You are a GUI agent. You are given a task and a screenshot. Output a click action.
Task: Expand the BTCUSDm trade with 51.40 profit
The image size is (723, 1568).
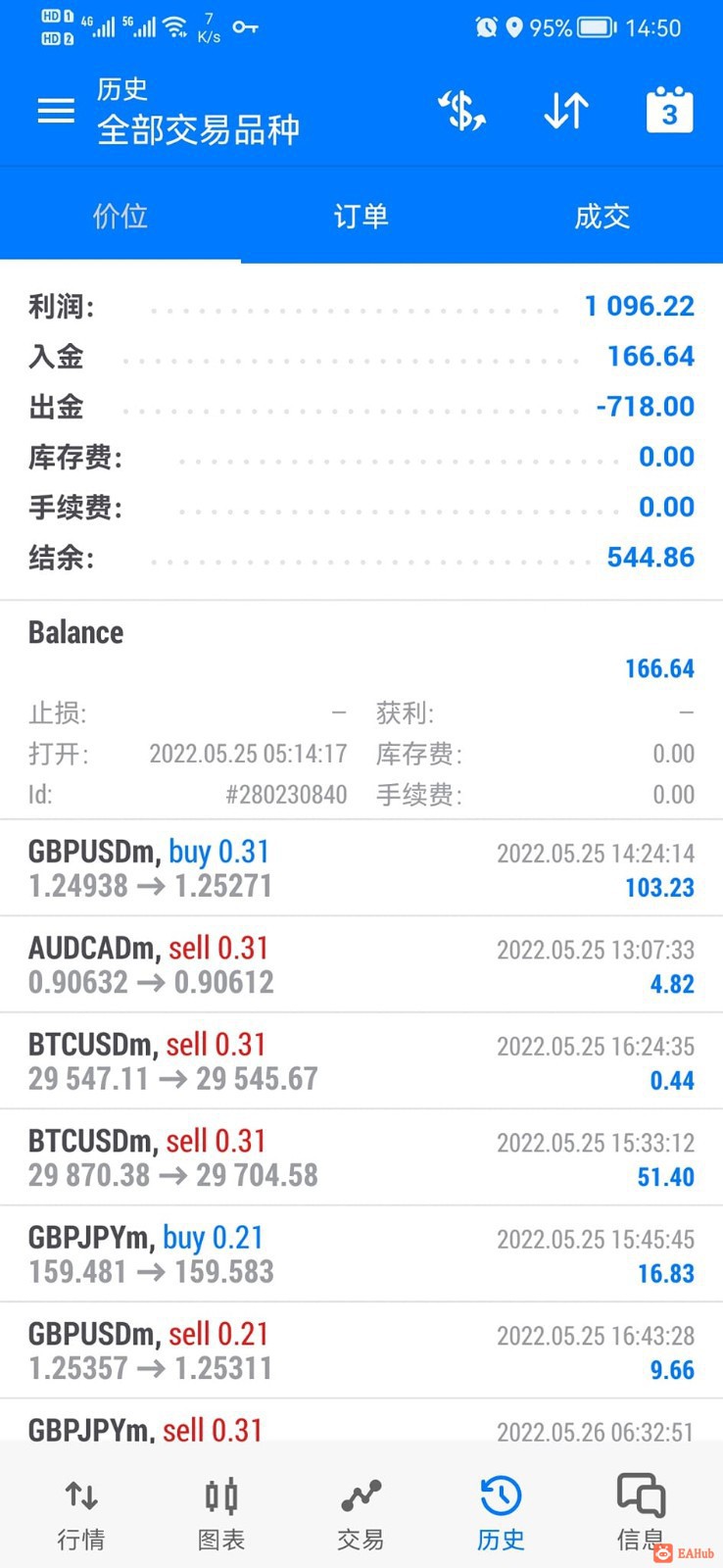(361, 1157)
